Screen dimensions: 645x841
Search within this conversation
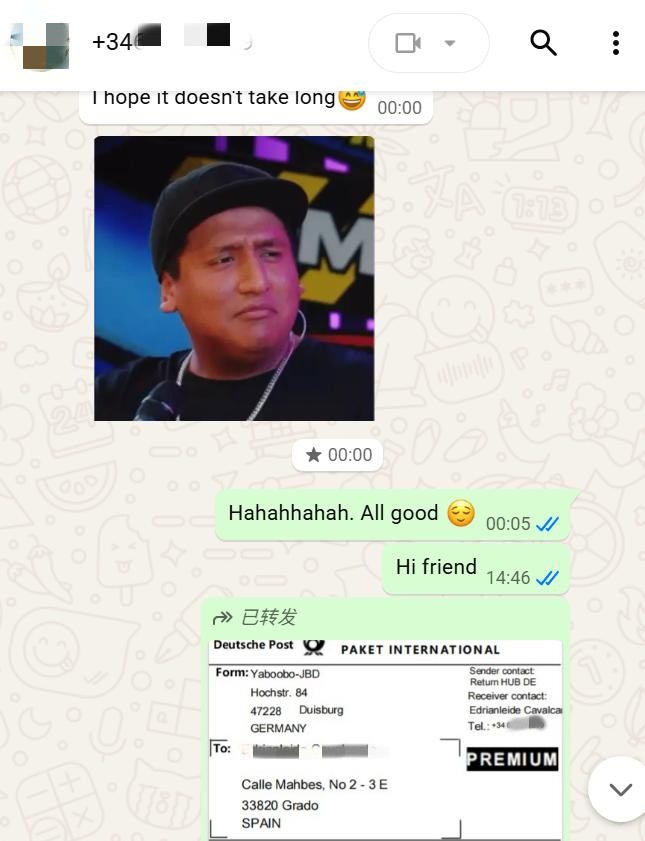(x=543, y=43)
